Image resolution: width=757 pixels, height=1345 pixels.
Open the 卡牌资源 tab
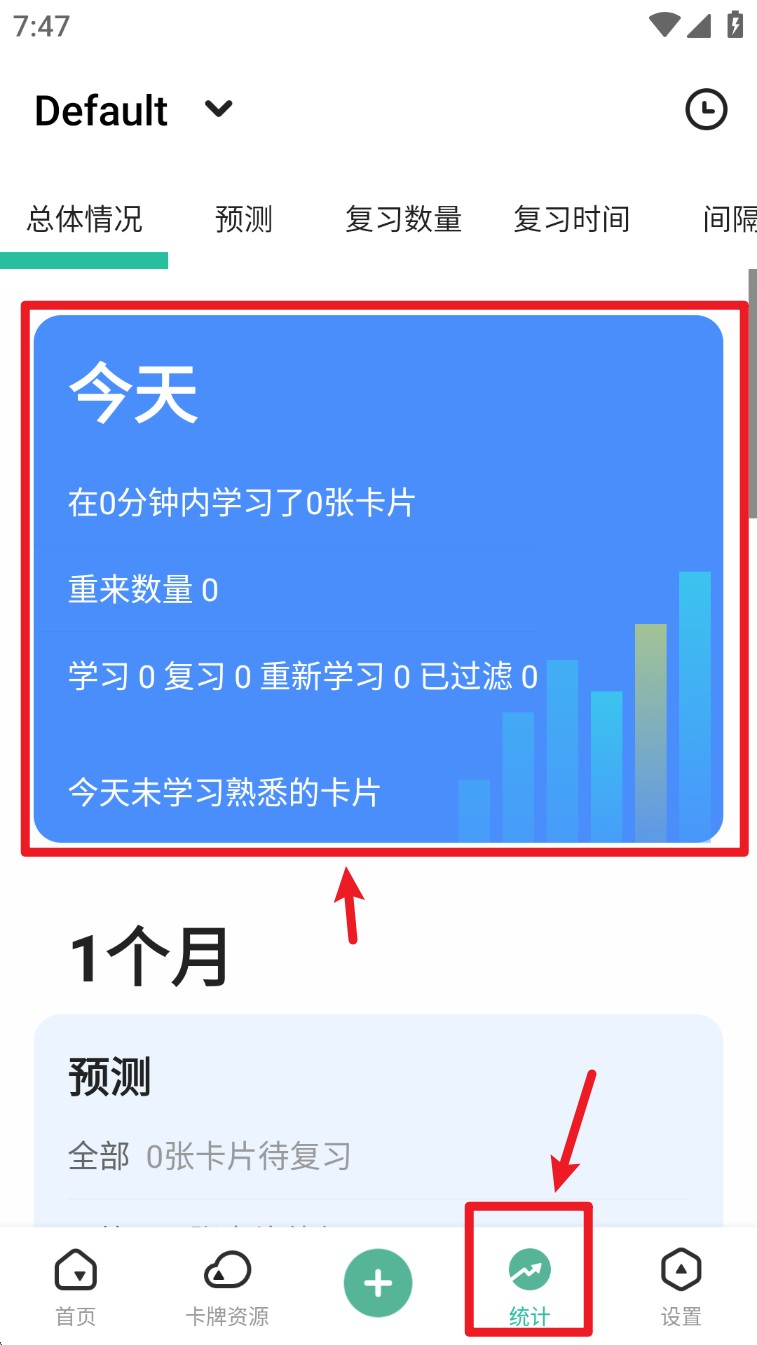[227, 1287]
